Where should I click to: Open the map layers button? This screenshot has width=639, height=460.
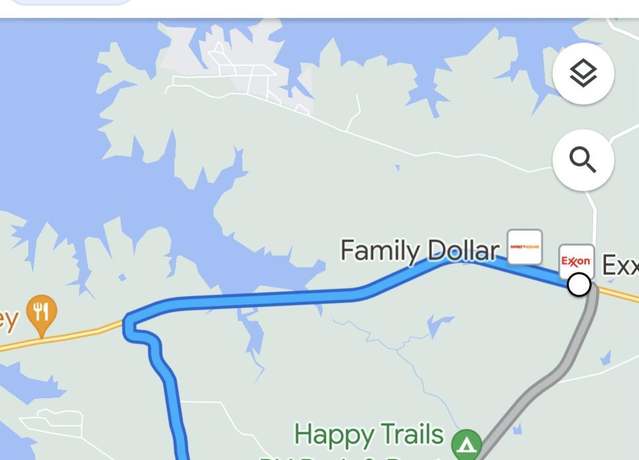pos(583,73)
